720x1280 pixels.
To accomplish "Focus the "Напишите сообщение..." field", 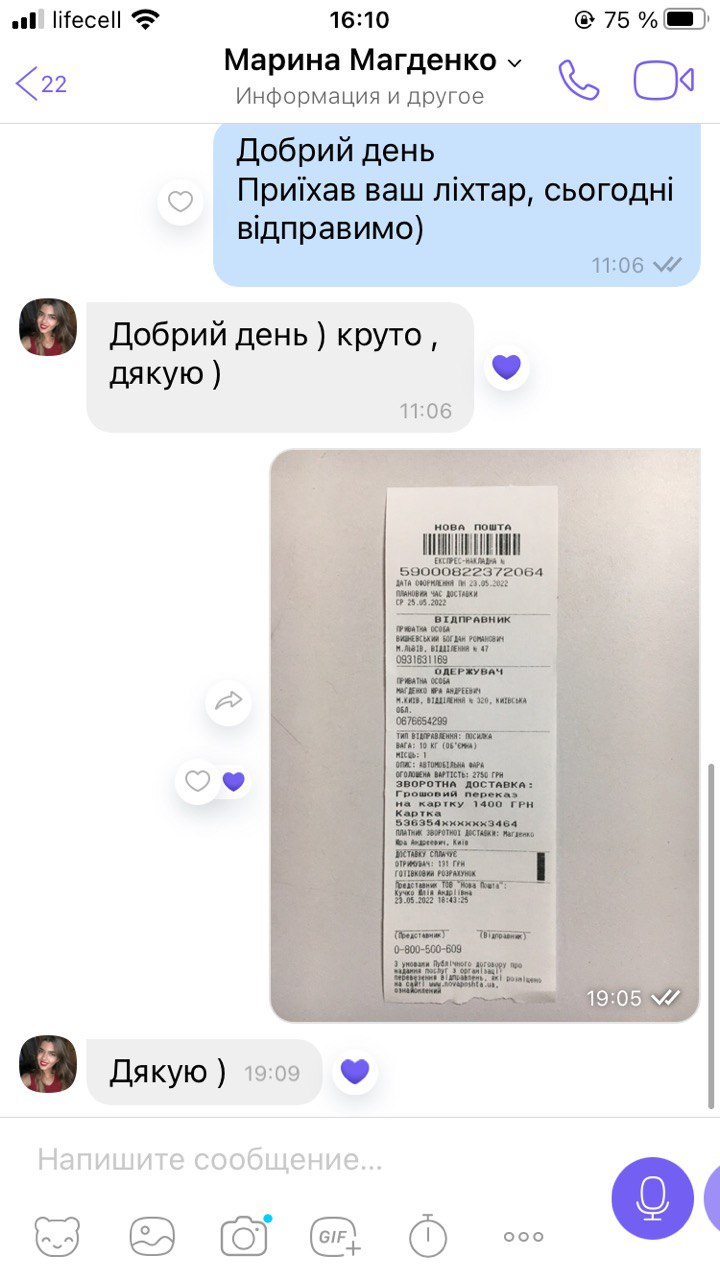I will [x=300, y=1160].
